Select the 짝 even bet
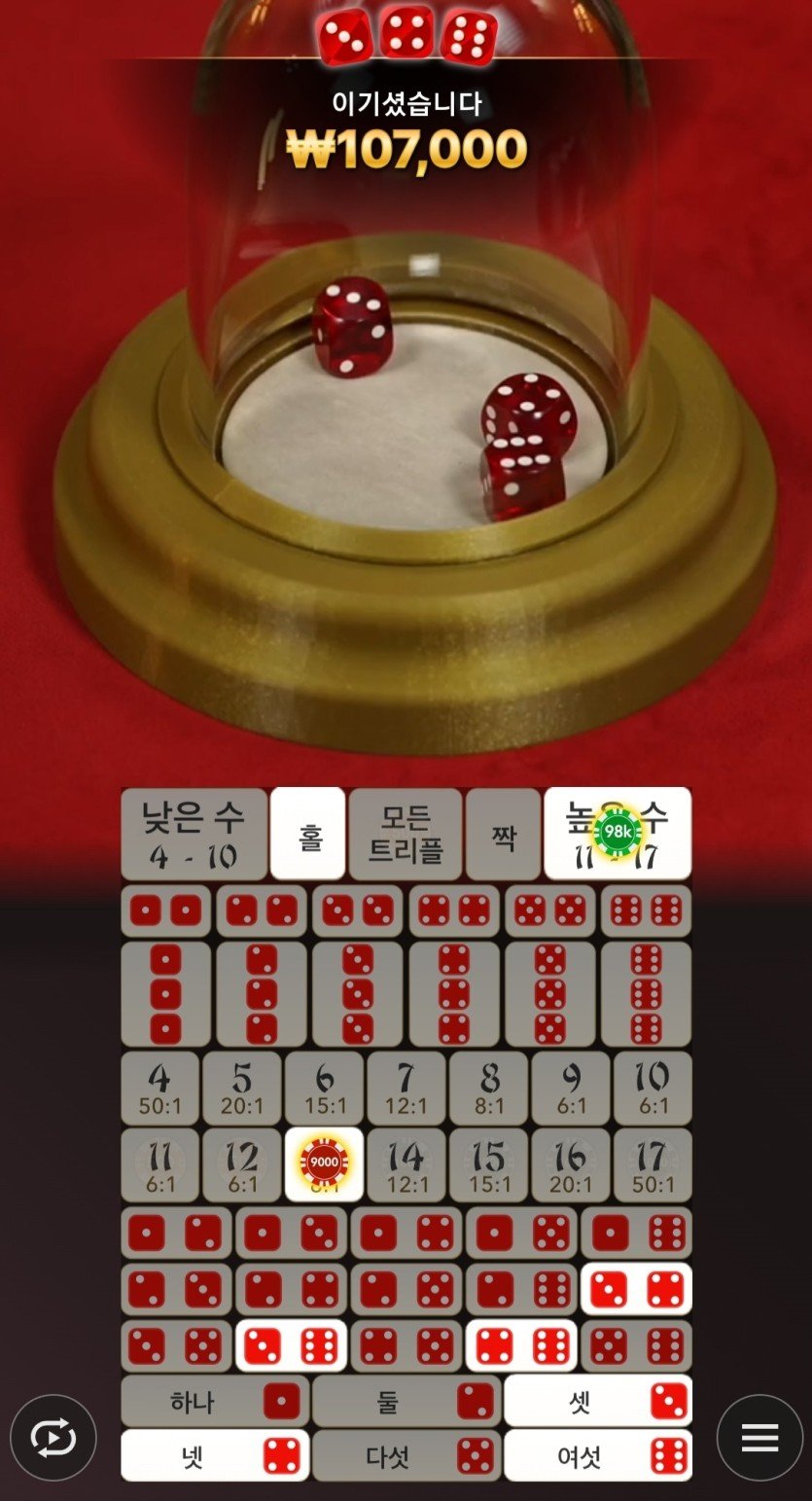Image resolution: width=812 pixels, height=1501 pixels. coord(503,834)
